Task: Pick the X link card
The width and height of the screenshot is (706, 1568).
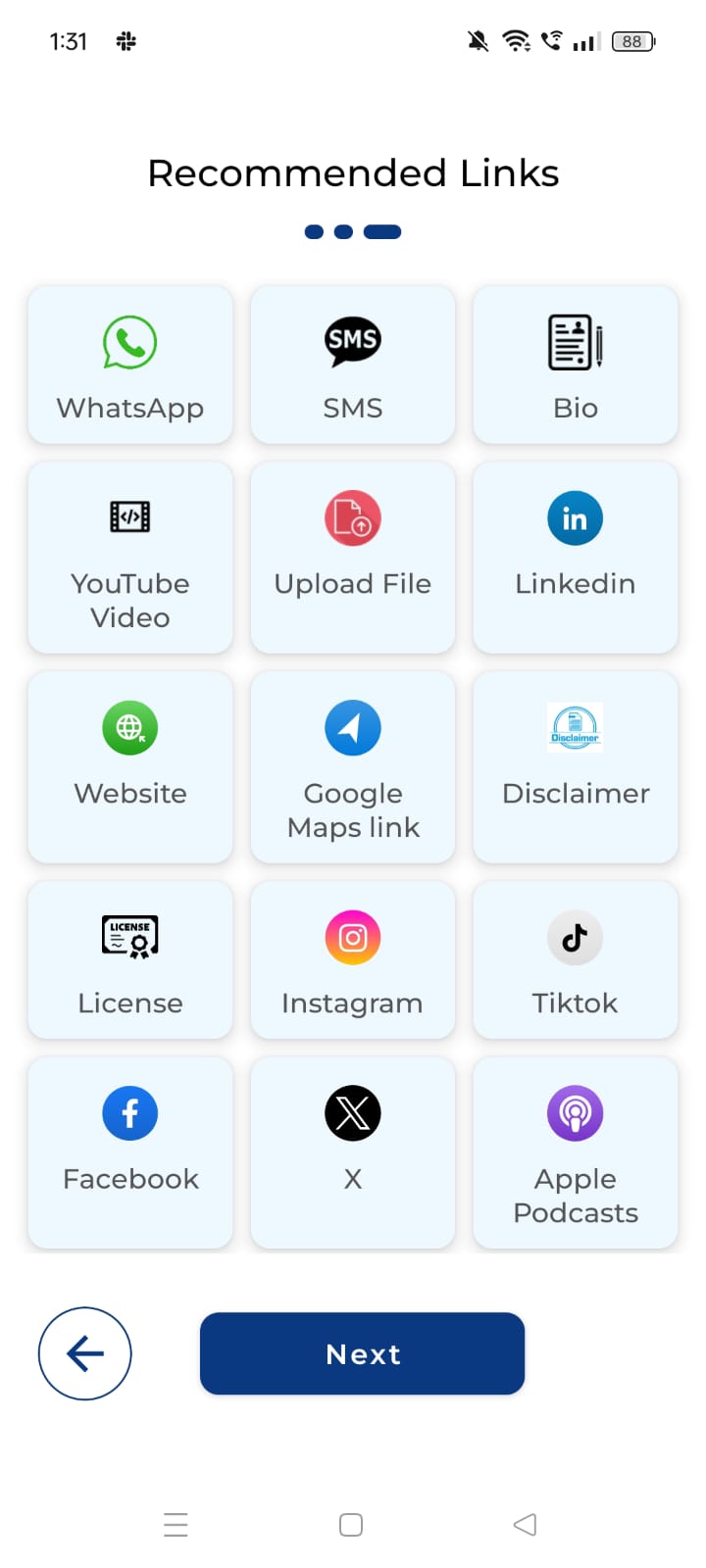Action: pos(353,1151)
